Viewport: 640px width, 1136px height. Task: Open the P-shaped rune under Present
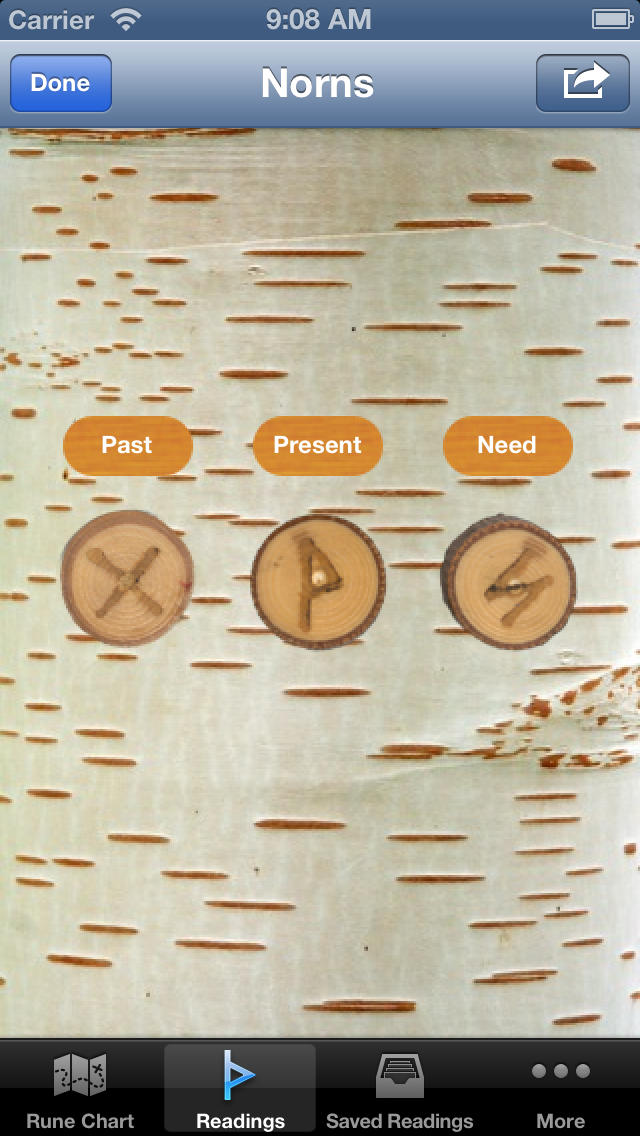(x=318, y=581)
